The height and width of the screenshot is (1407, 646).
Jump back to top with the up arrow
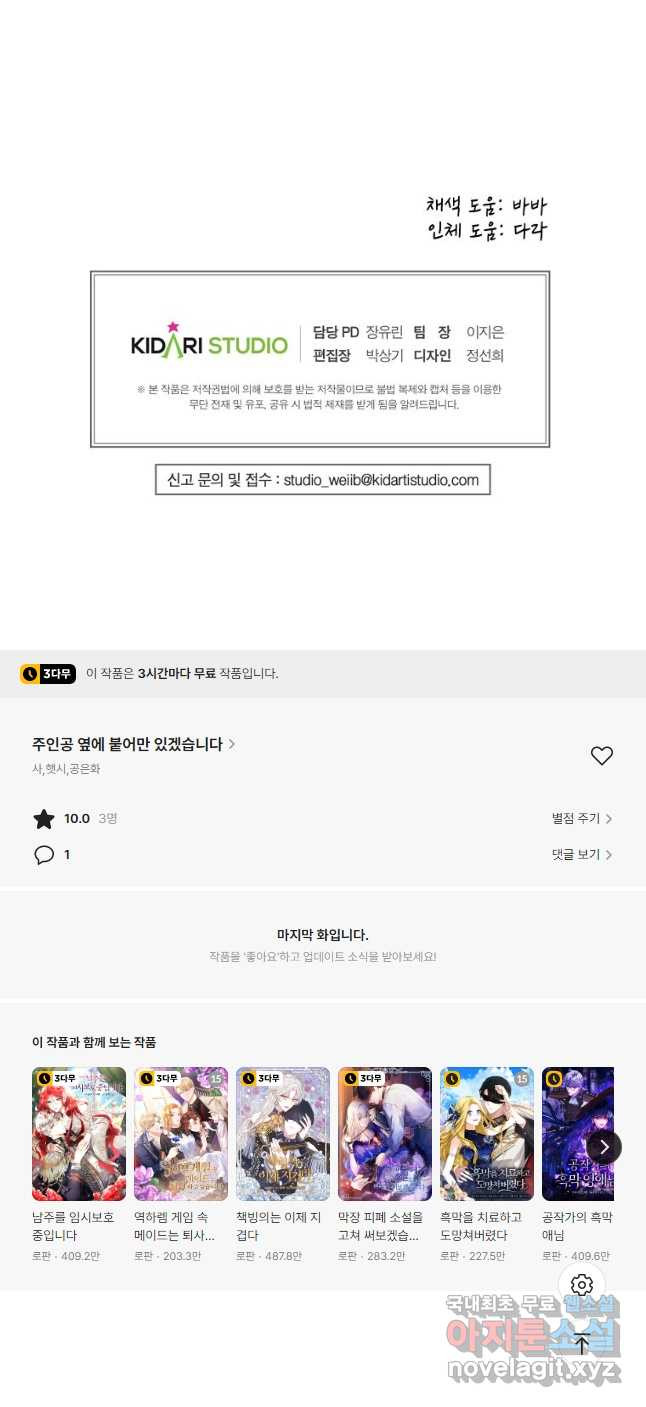coord(582,1345)
